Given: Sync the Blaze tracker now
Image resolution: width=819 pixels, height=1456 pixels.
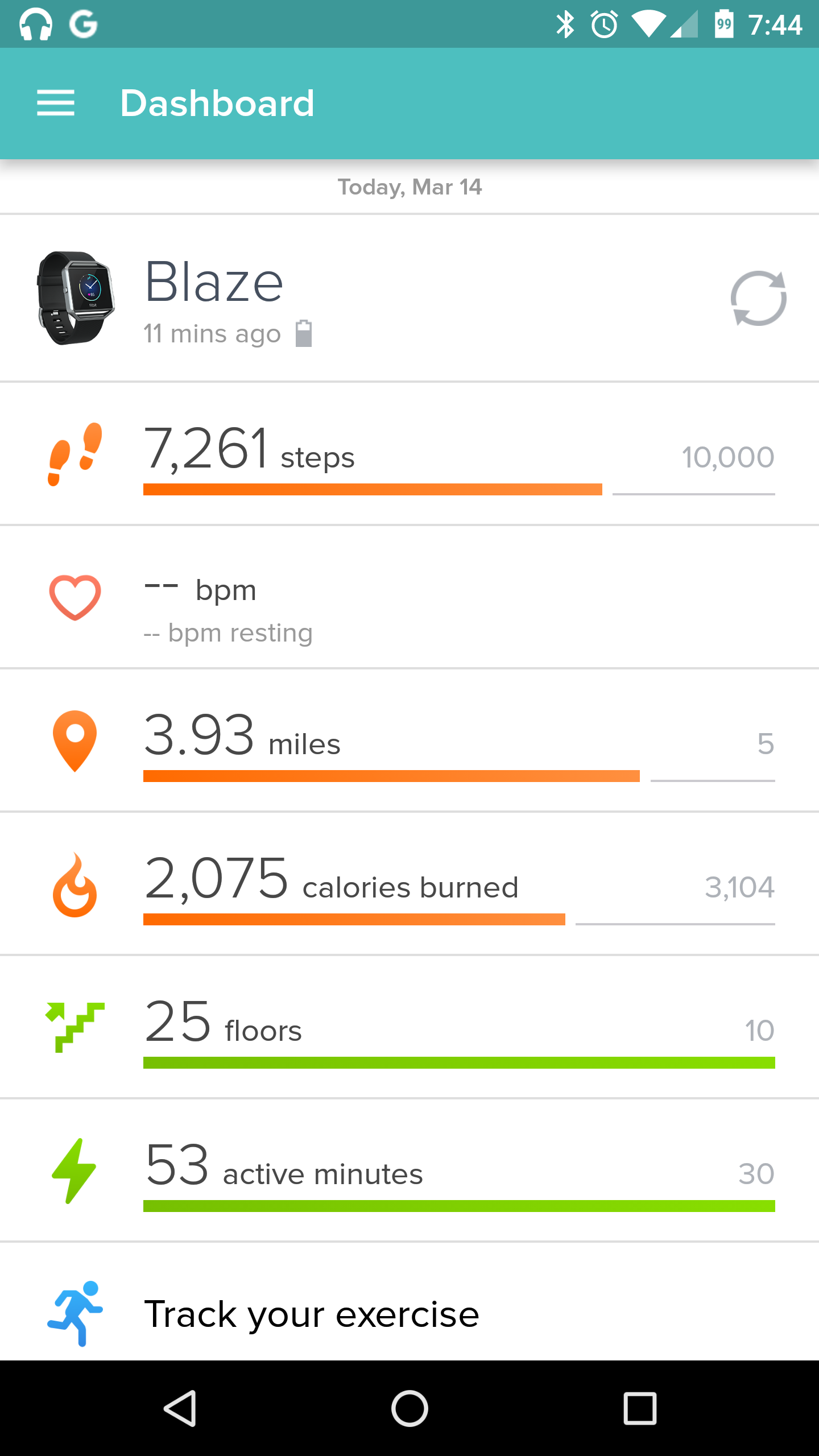Looking at the screenshot, I should tap(758, 298).
